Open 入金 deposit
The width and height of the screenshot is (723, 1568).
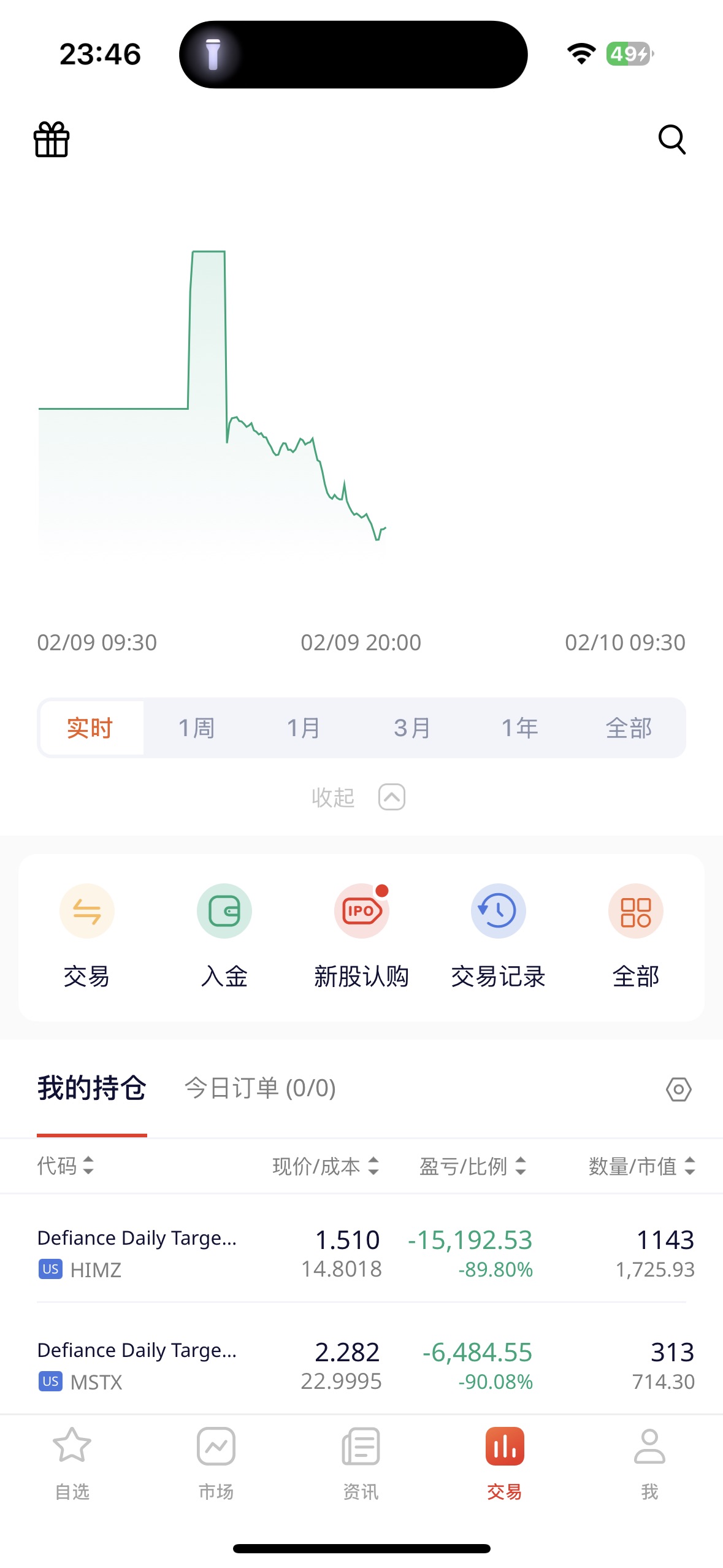click(x=224, y=931)
